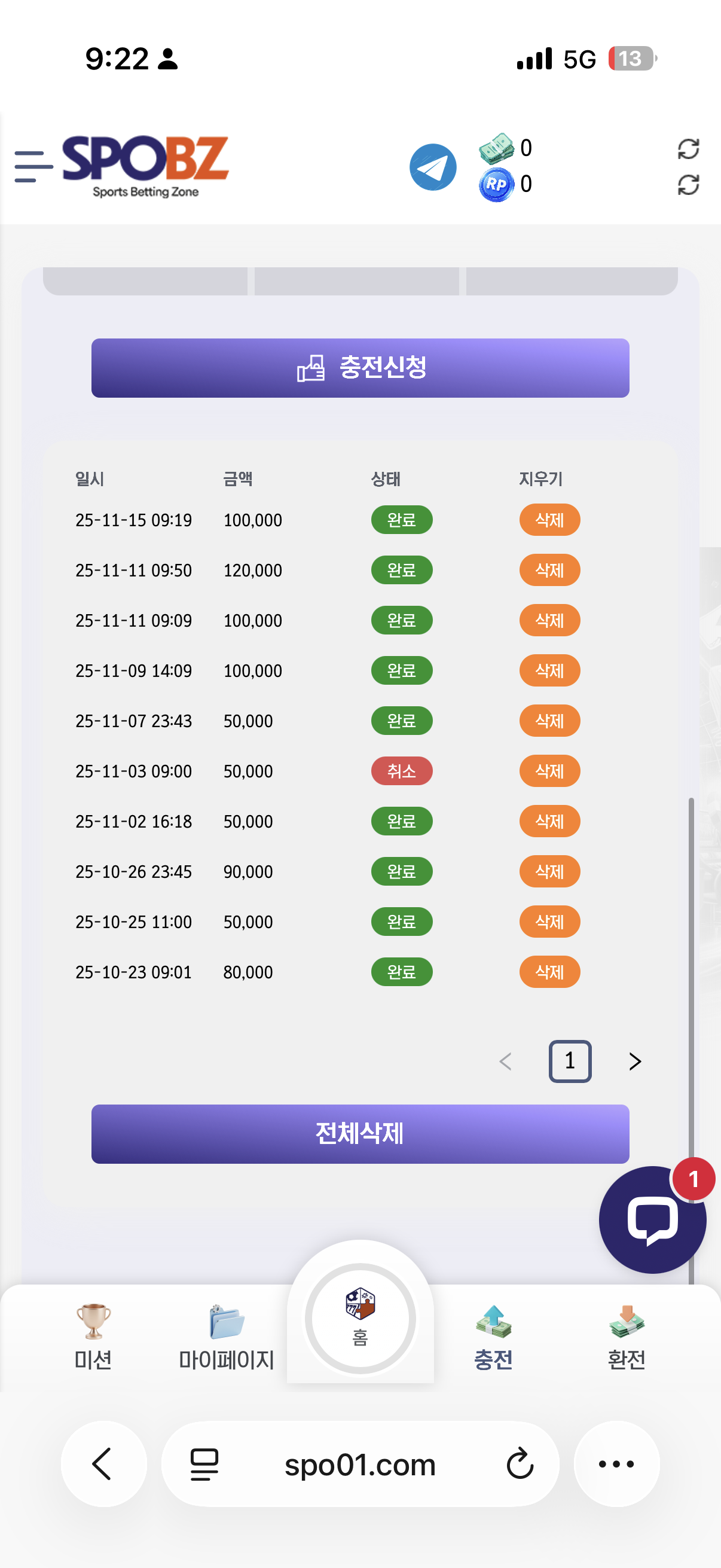Open the Telegram contact icon

(433, 167)
